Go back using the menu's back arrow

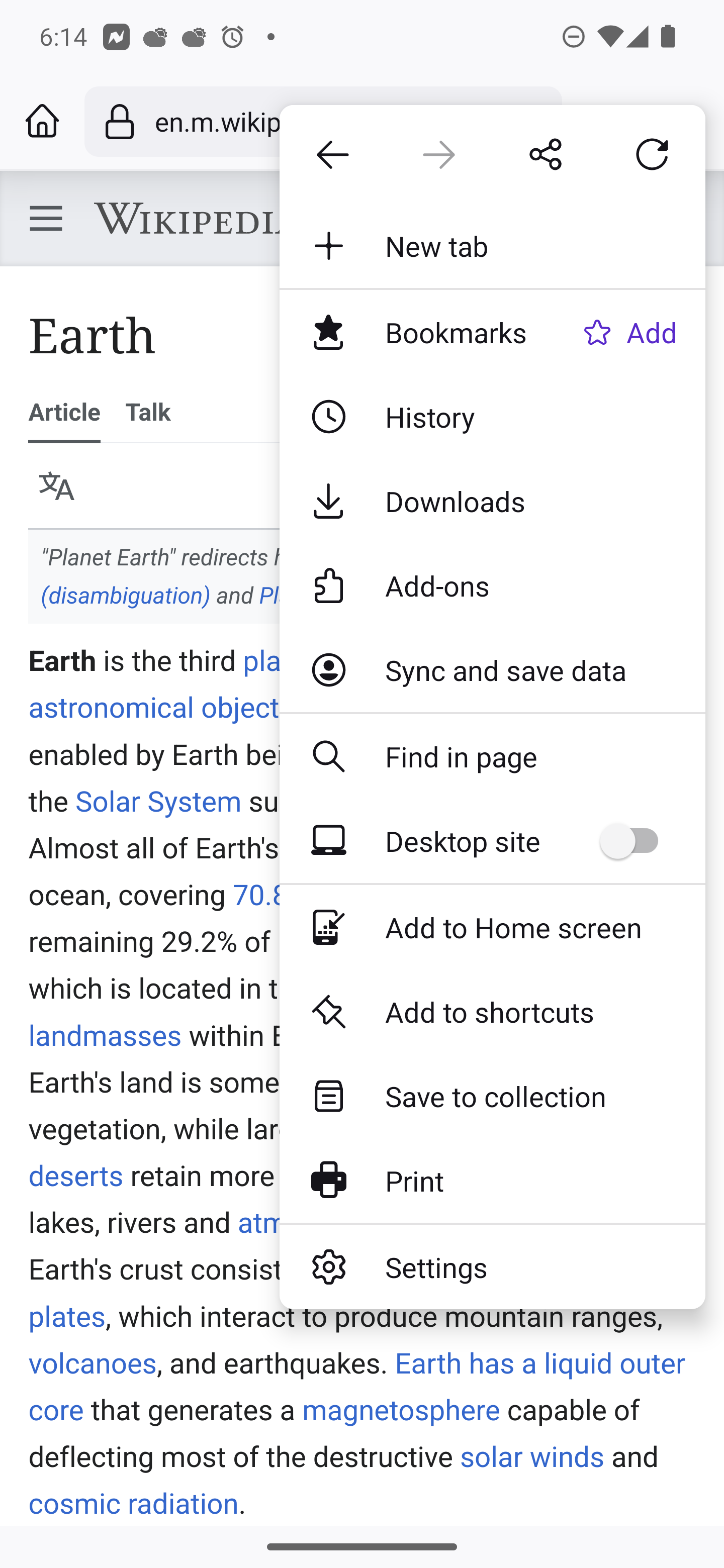coord(332,155)
